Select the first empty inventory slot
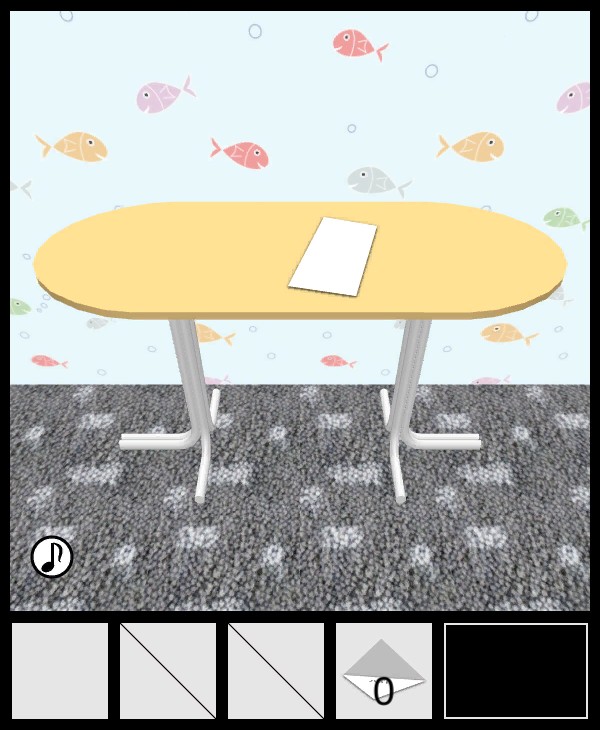The height and width of the screenshot is (730, 600). click(60, 671)
